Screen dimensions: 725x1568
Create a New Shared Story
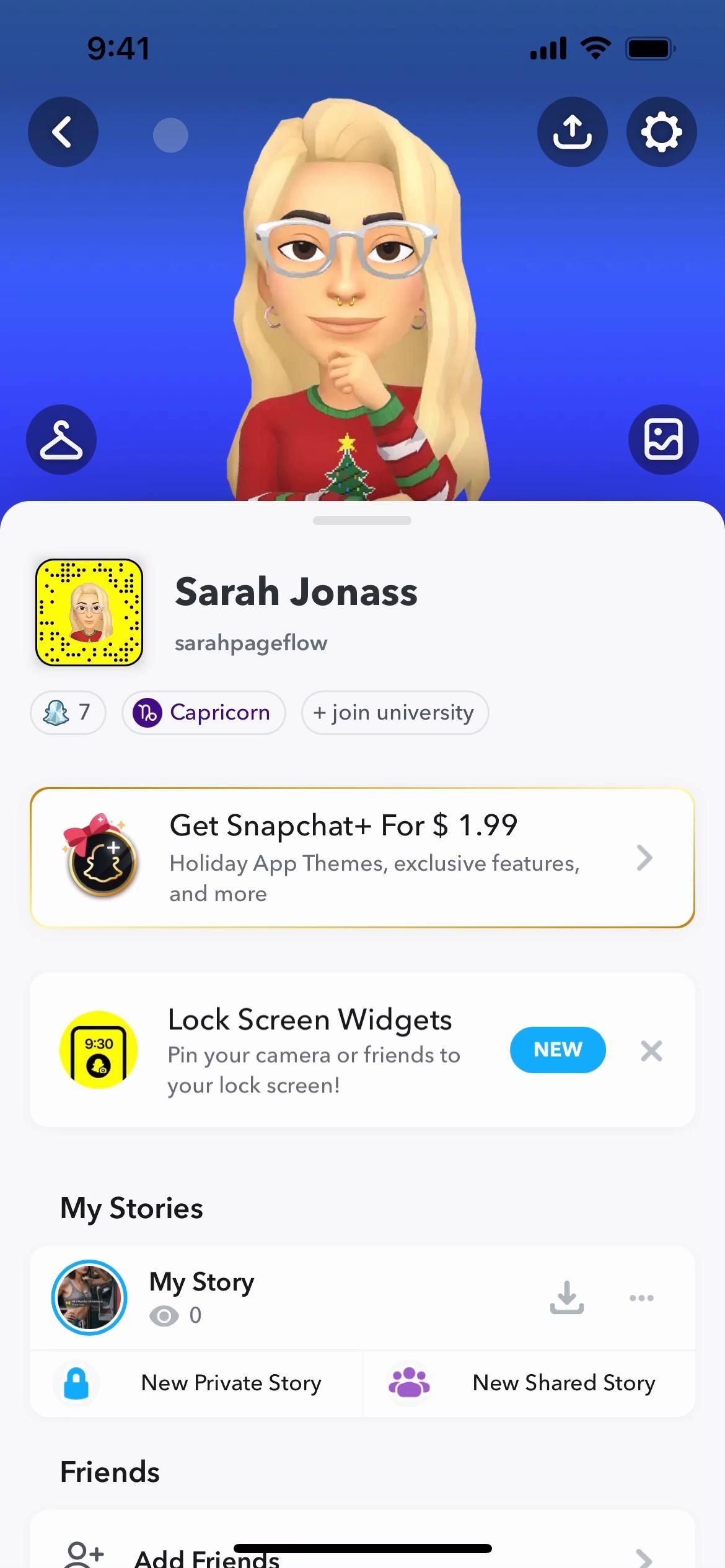pyautogui.click(x=528, y=1383)
